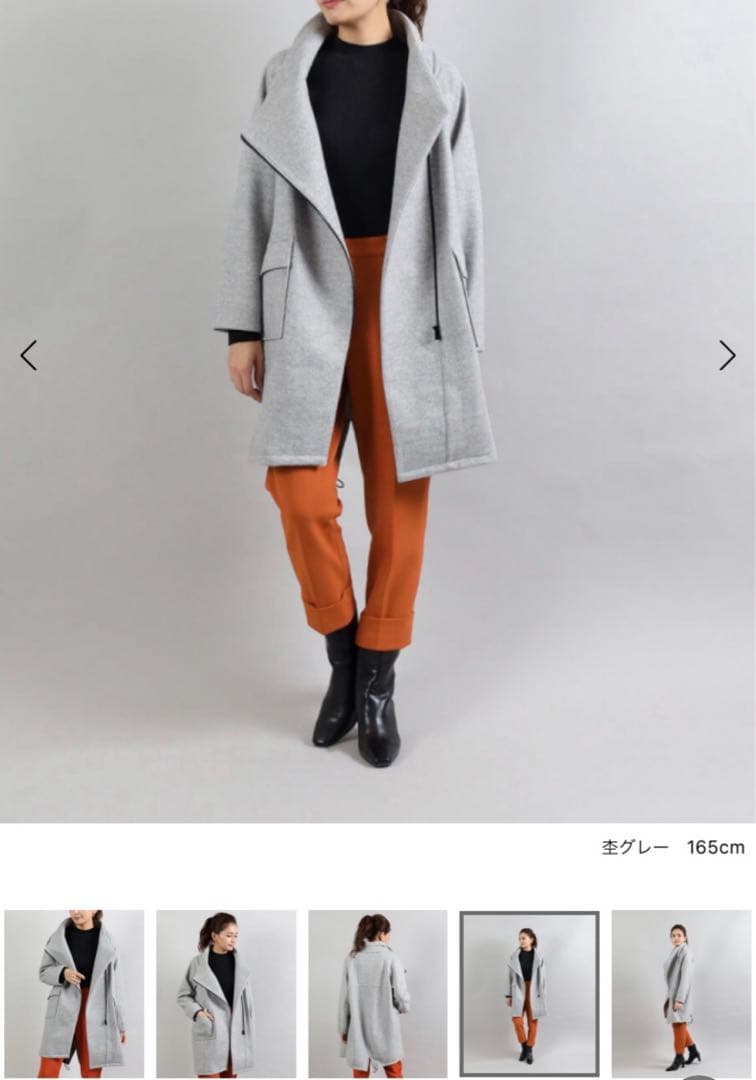Show the hand-in-pocket coat thumbnail
Viewport: 756px width, 1080px height.
pyautogui.click(x=225, y=993)
